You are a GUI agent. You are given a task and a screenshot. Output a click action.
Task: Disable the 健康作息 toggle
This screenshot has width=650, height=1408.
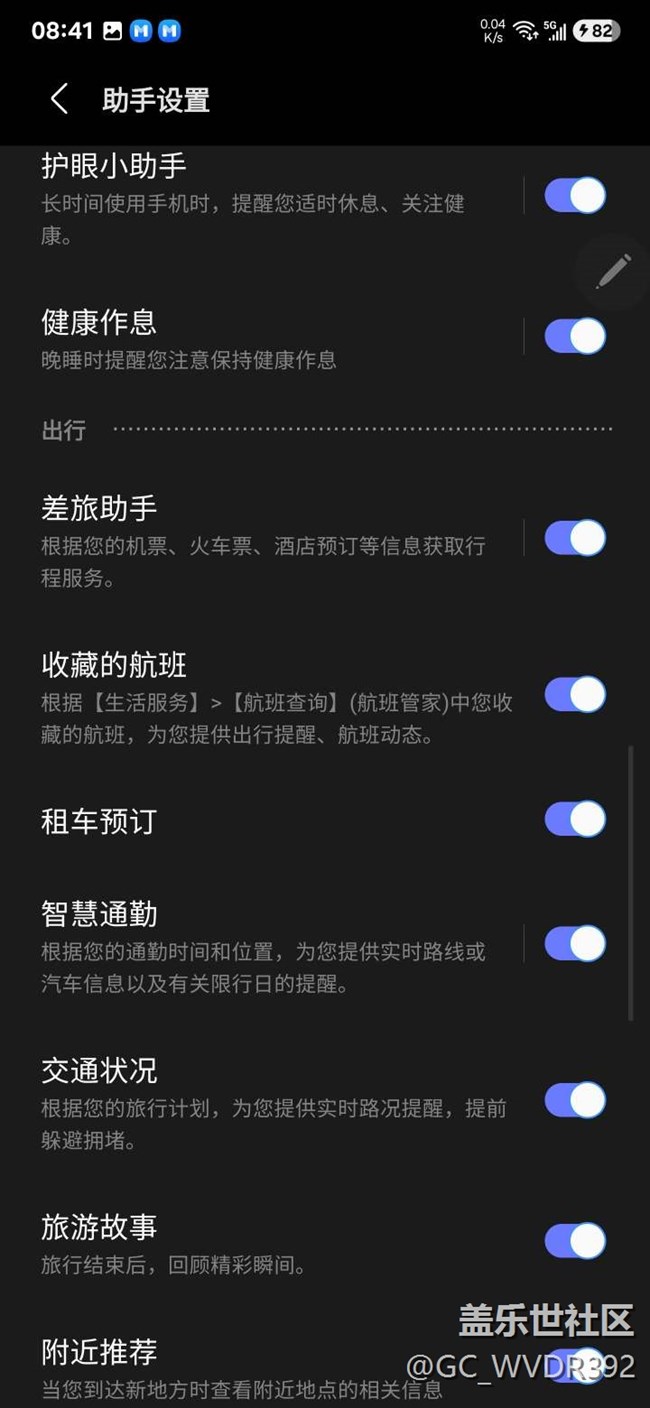[x=575, y=336]
